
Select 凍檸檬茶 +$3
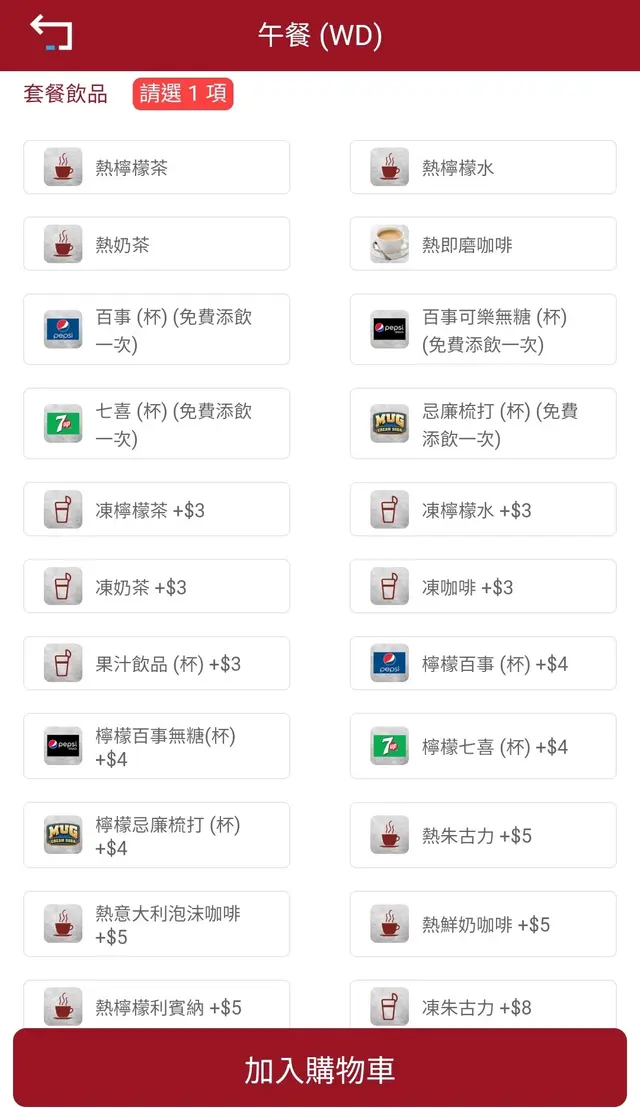click(x=157, y=510)
